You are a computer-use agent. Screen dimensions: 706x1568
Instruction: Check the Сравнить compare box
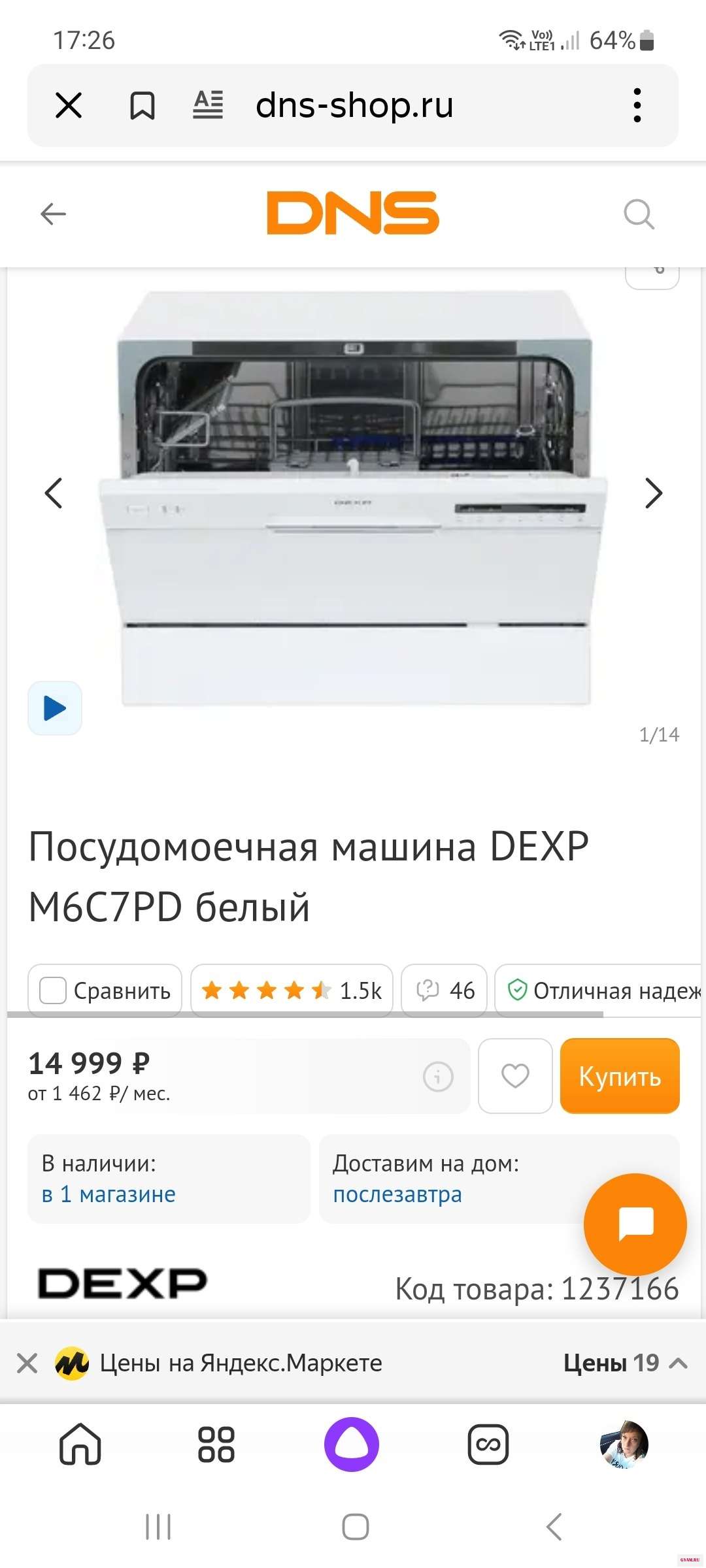click(x=54, y=990)
